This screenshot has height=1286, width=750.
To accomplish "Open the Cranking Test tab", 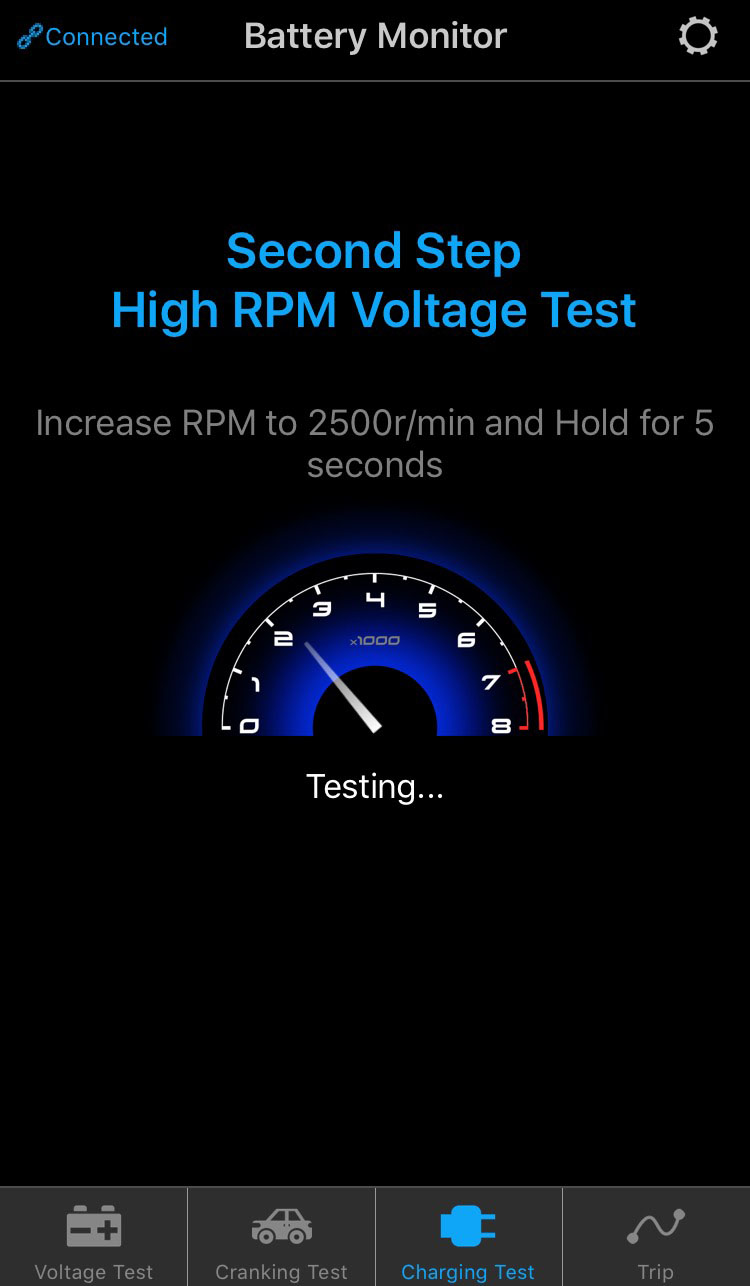I will pos(281,1238).
